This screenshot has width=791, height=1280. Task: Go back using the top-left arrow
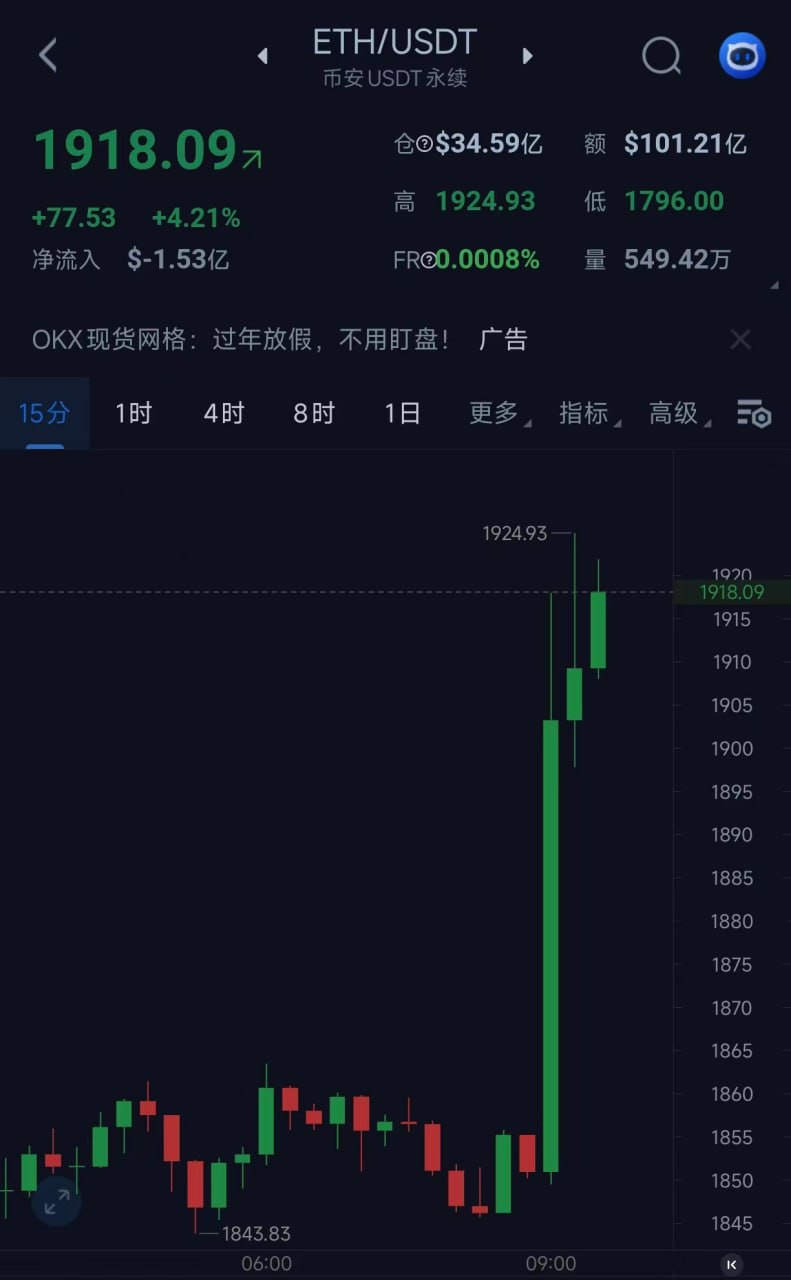[47, 55]
